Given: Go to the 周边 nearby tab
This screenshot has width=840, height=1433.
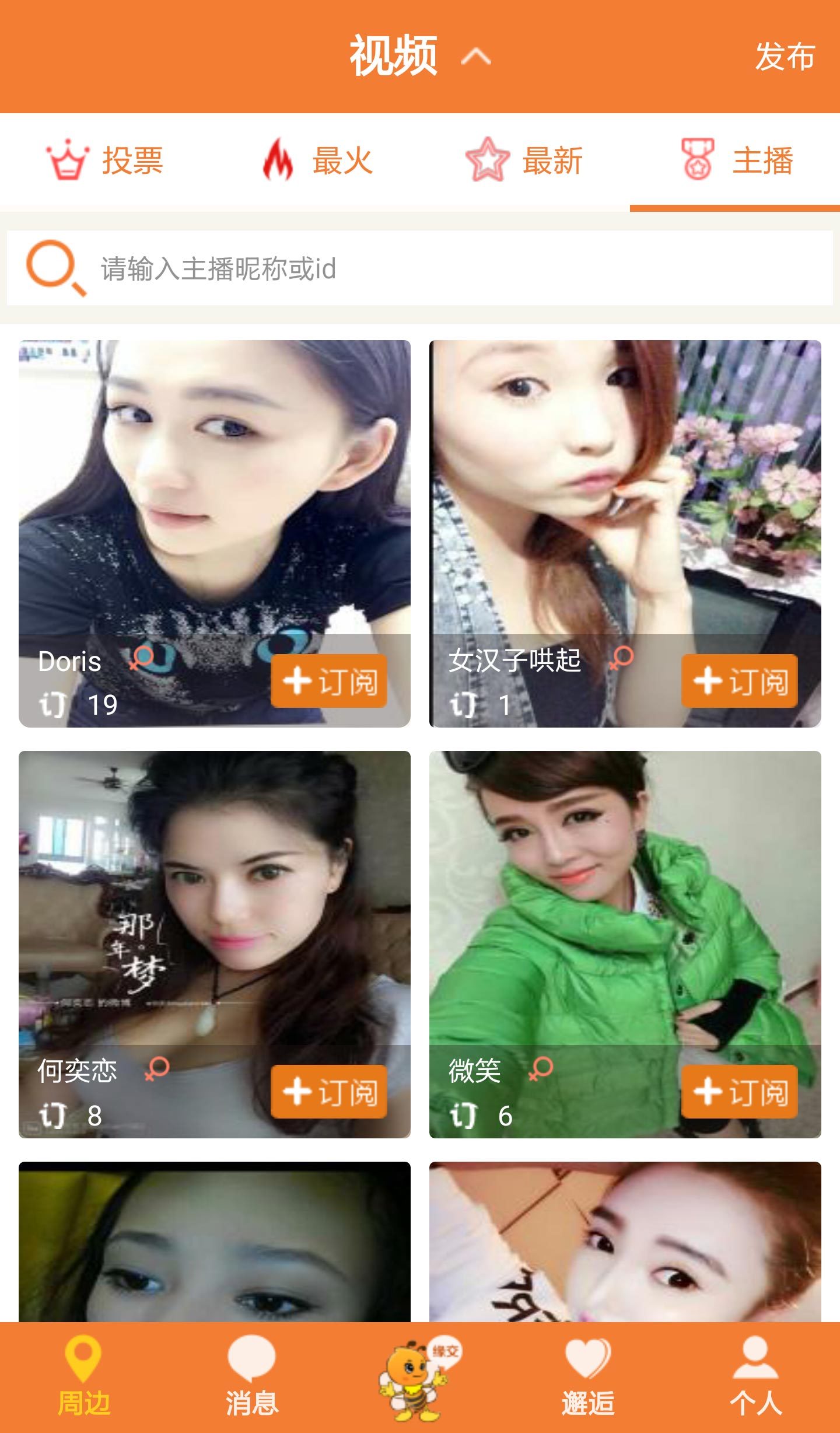Looking at the screenshot, I should [x=84, y=1377].
